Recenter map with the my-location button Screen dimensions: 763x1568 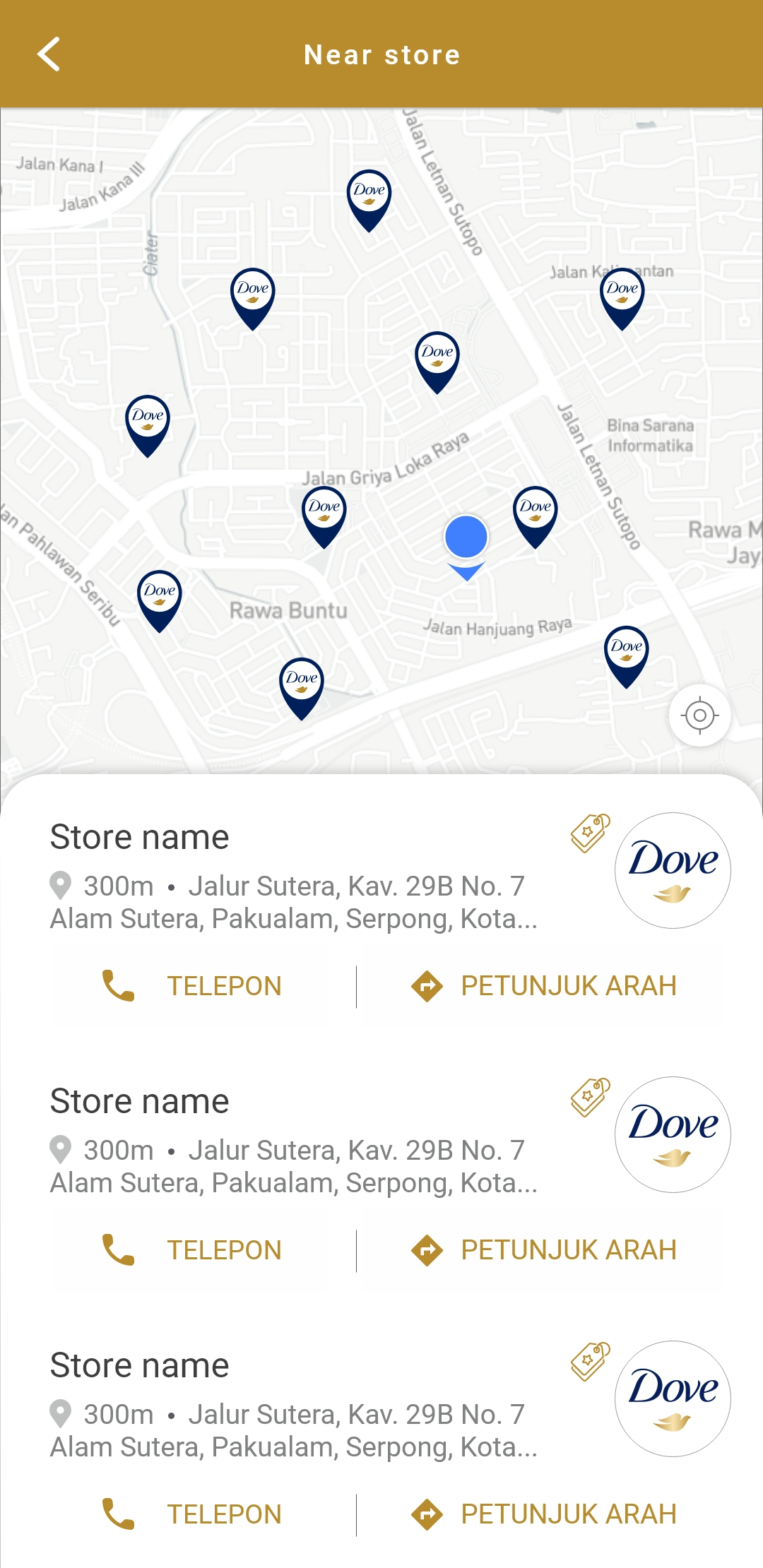(699, 715)
